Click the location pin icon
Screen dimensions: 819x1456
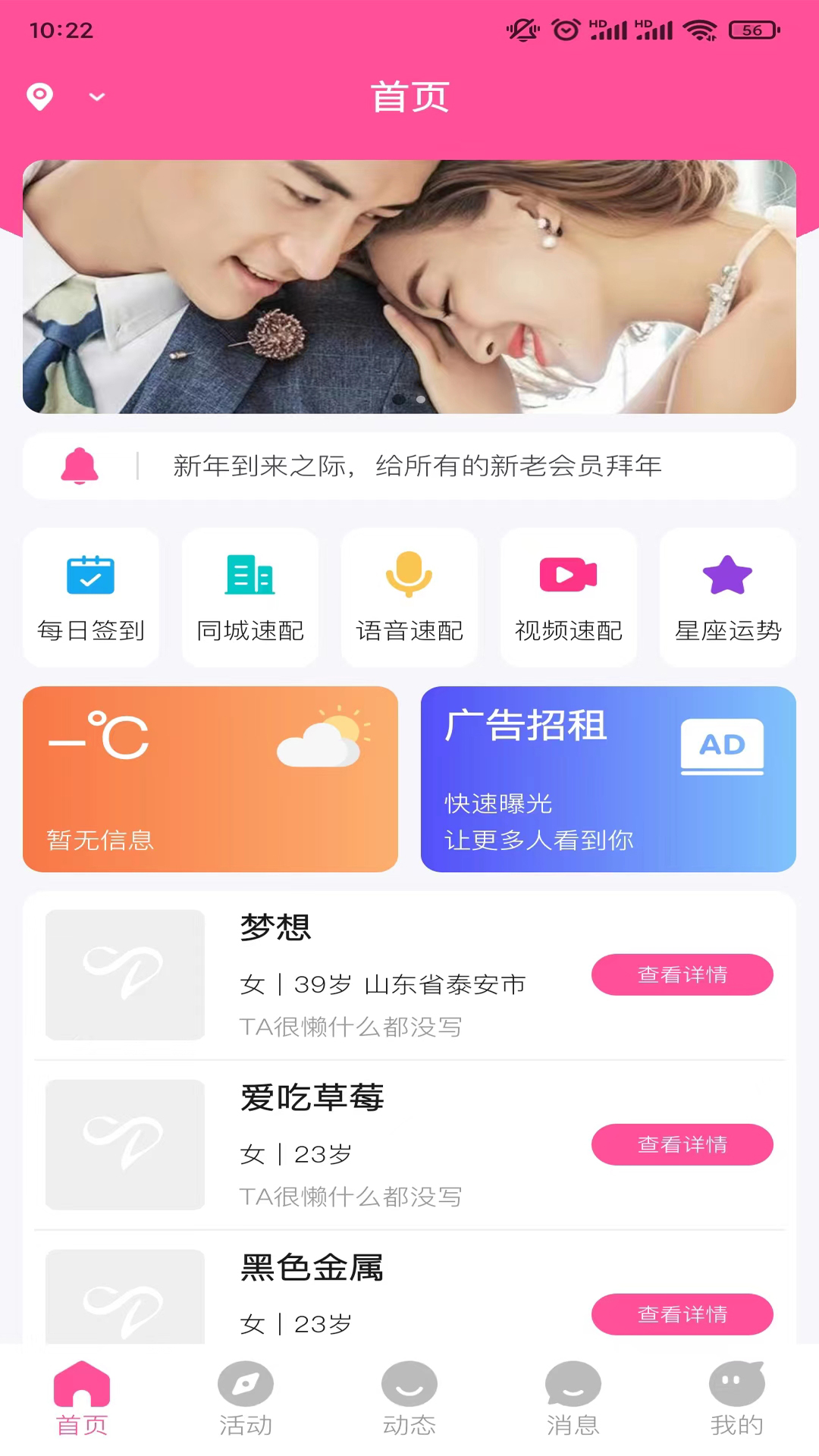pyautogui.click(x=40, y=97)
